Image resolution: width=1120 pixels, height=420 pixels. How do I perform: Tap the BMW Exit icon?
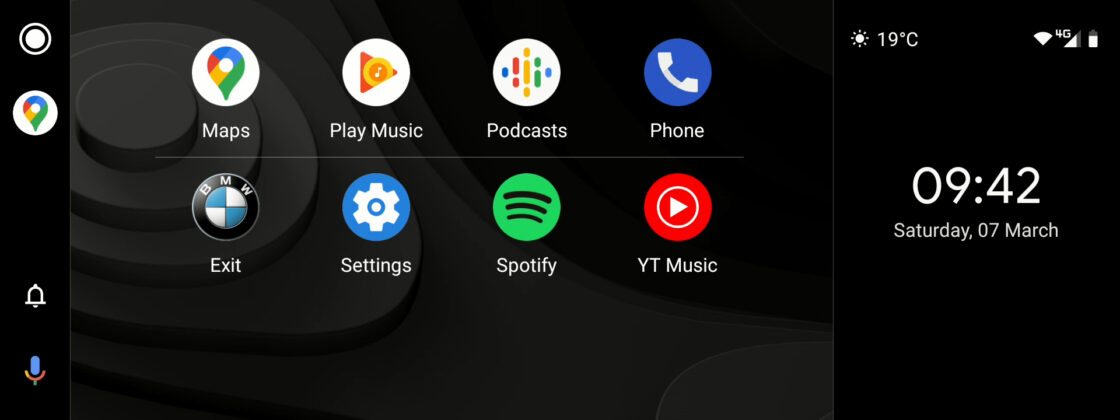(x=226, y=208)
